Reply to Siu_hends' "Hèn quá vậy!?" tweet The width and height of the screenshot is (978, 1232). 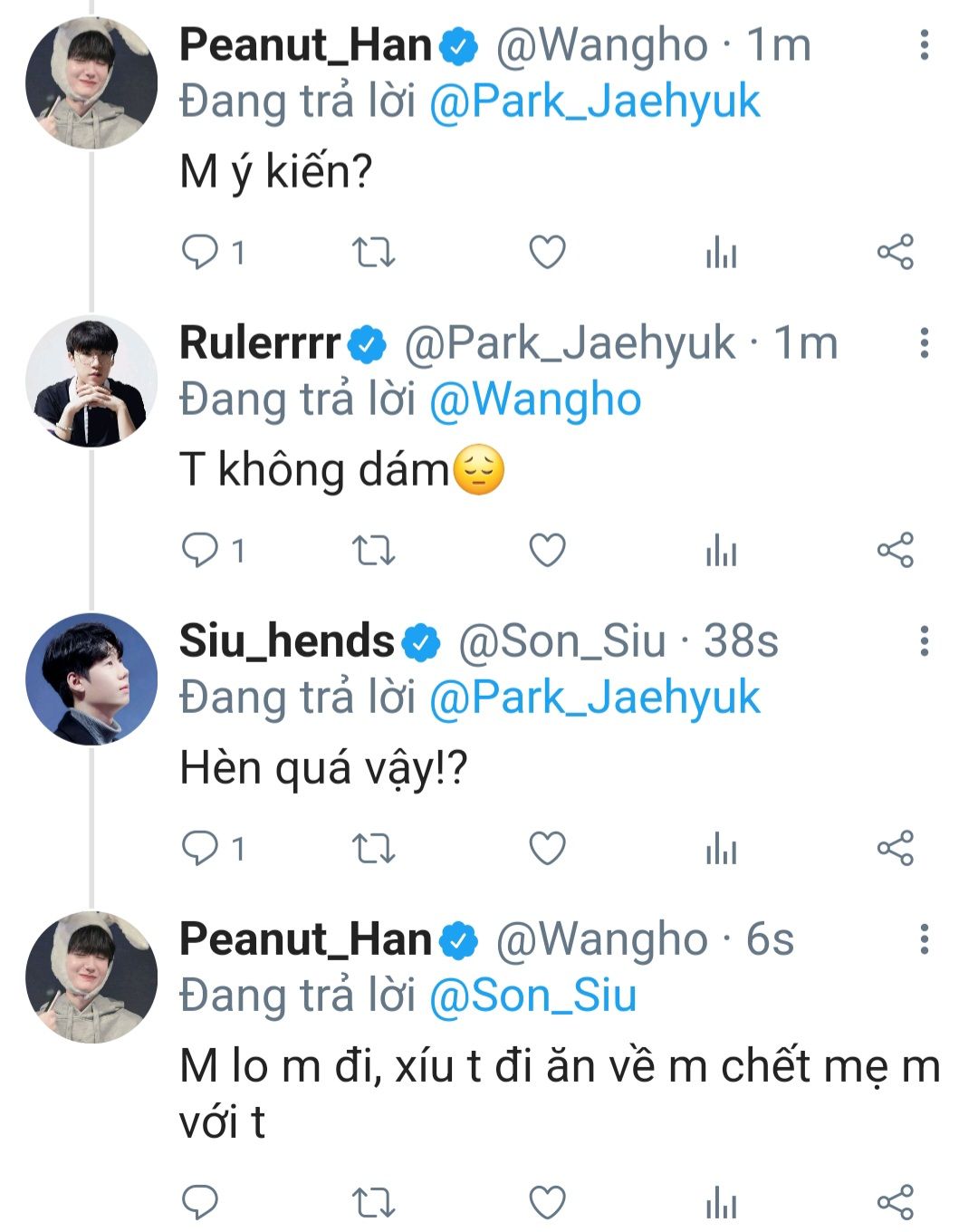pyautogui.click(x=200, y=848)
